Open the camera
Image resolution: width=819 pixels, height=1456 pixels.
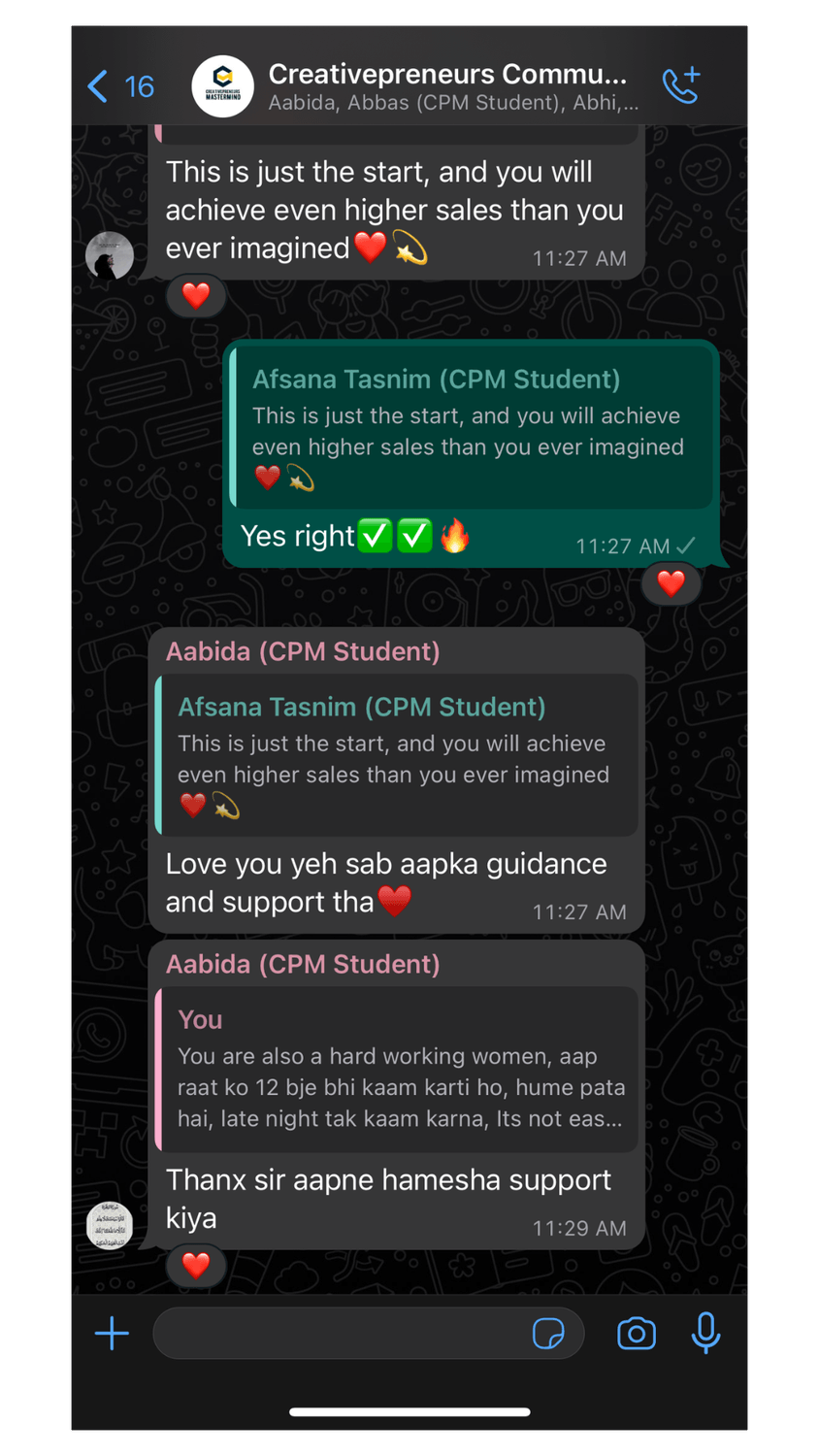pos(637,1333)
